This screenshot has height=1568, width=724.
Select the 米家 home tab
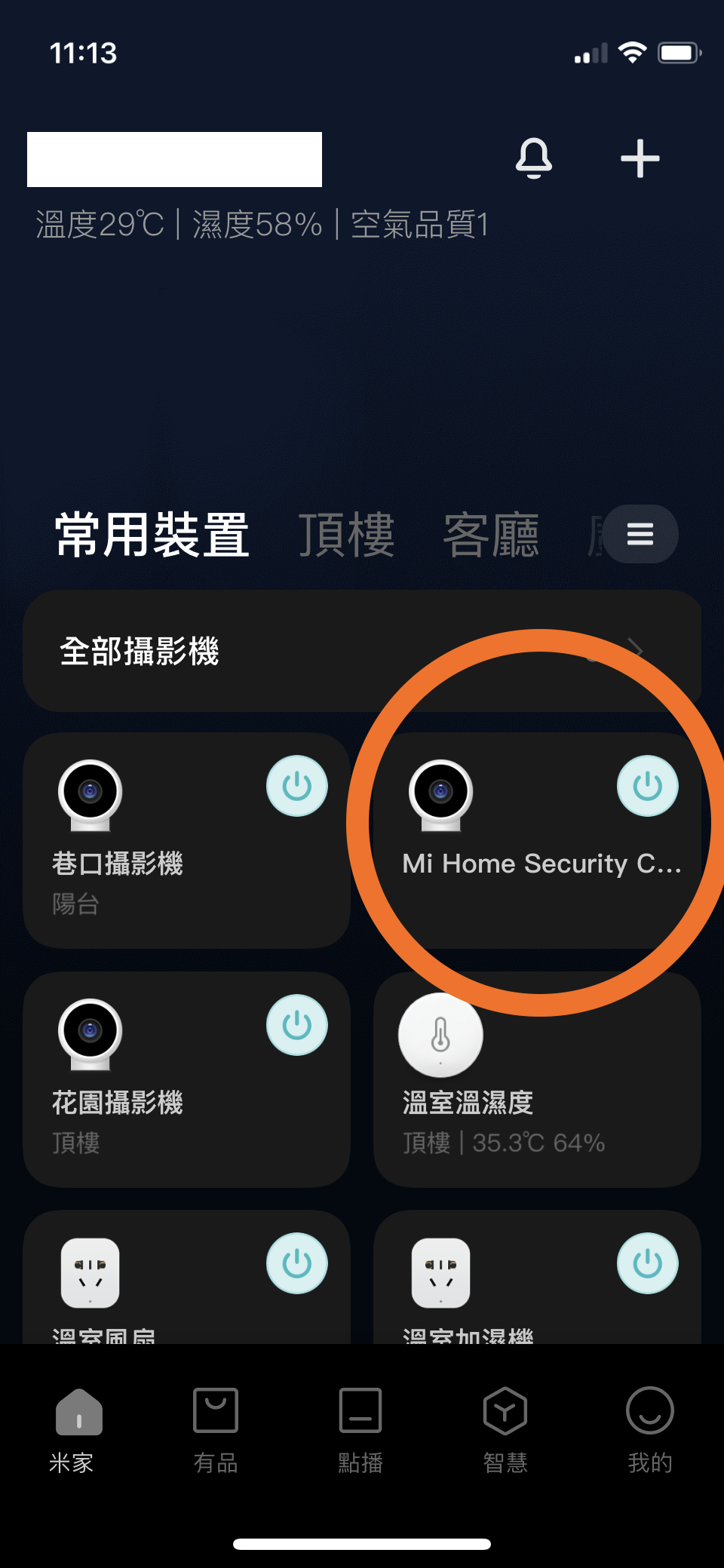point(72,1429)
